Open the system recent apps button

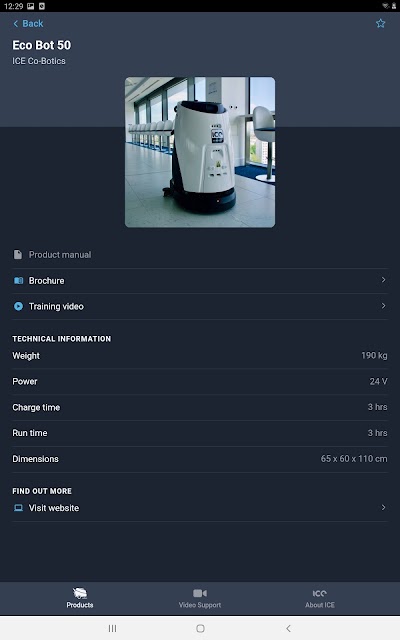coord(112,628)
